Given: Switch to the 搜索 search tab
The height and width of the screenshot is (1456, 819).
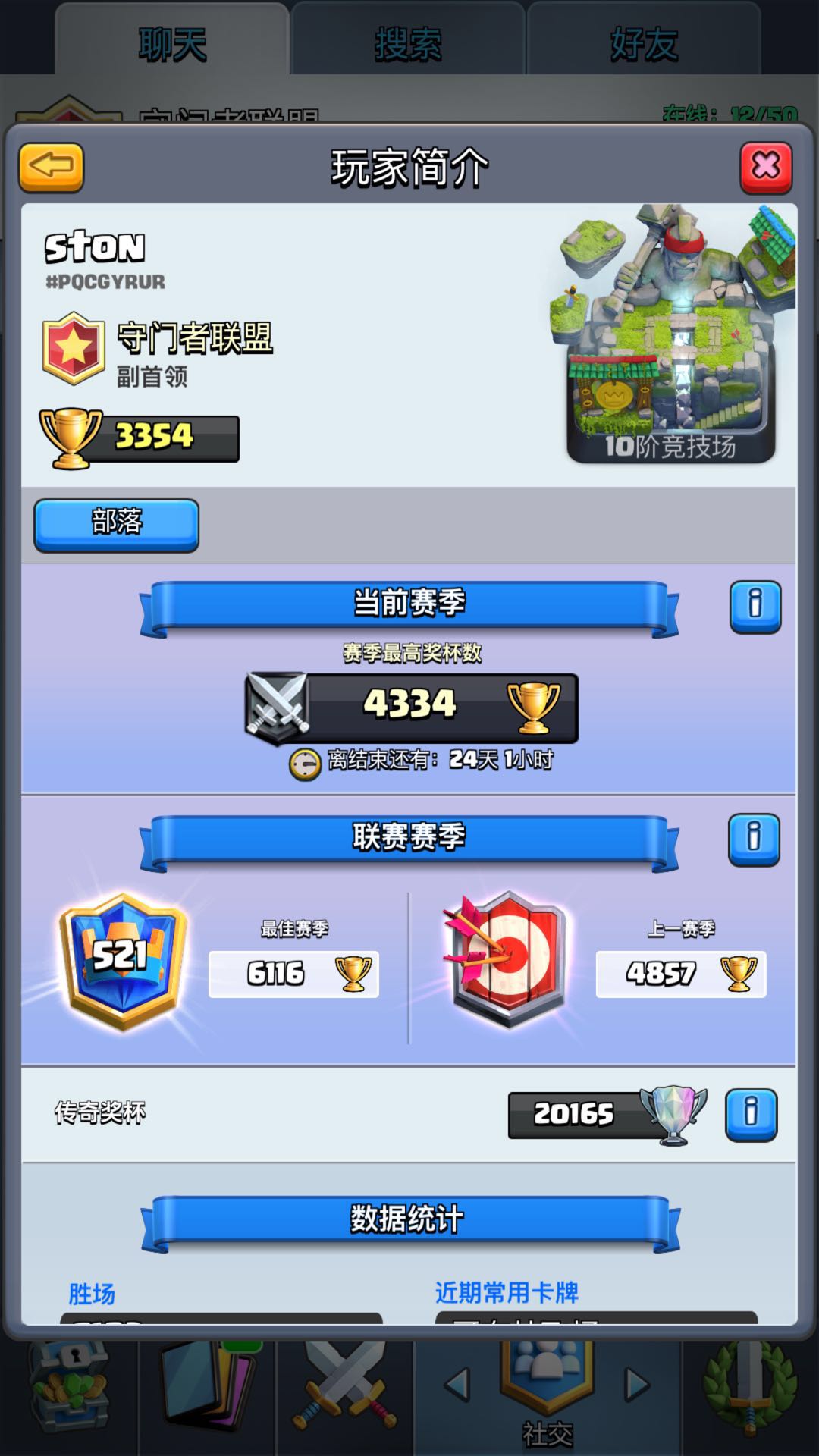Looking at the screenshot, I should [408, 43].
